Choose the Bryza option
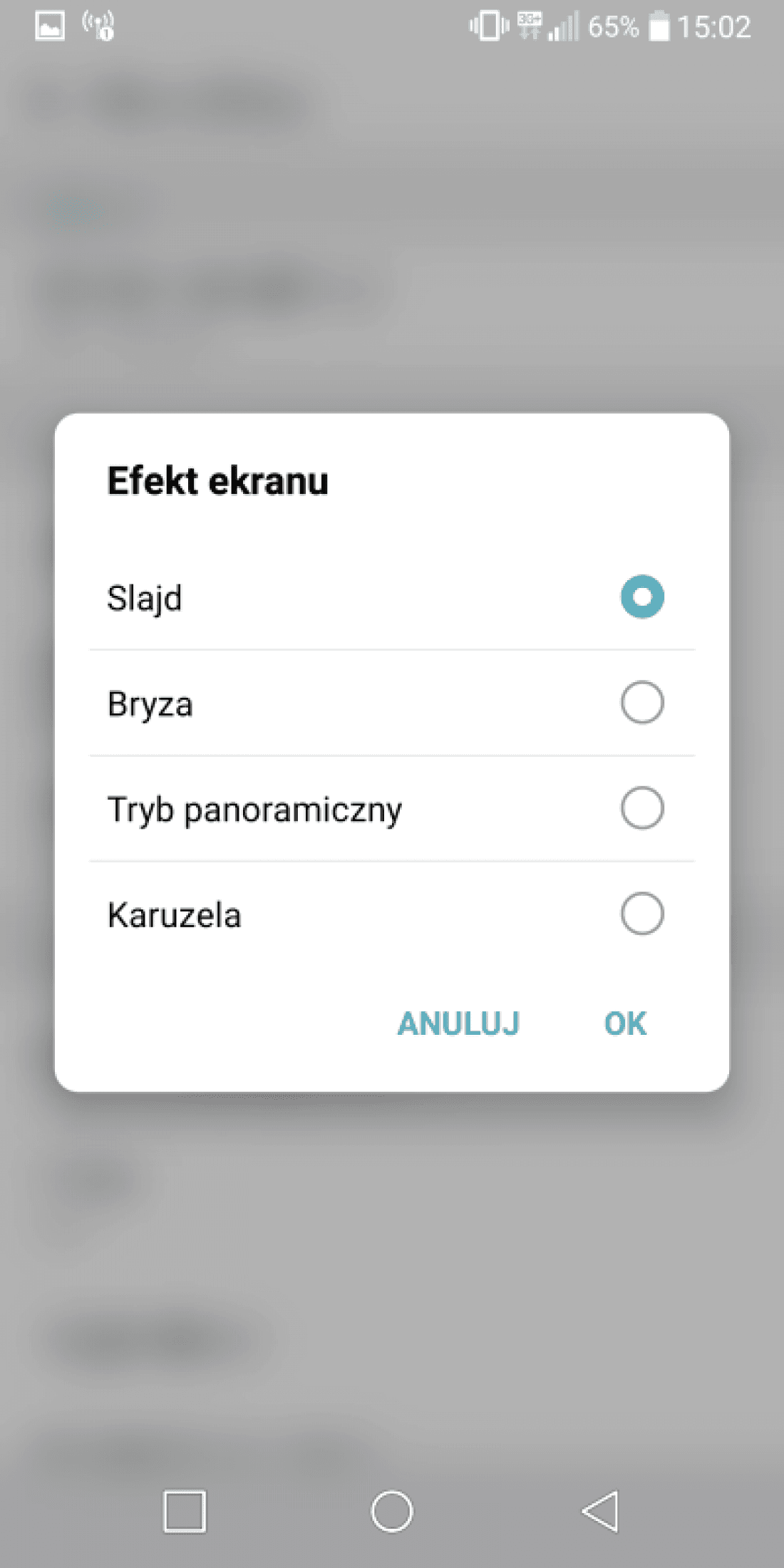784x1568 pixels. tap(392, 703)
